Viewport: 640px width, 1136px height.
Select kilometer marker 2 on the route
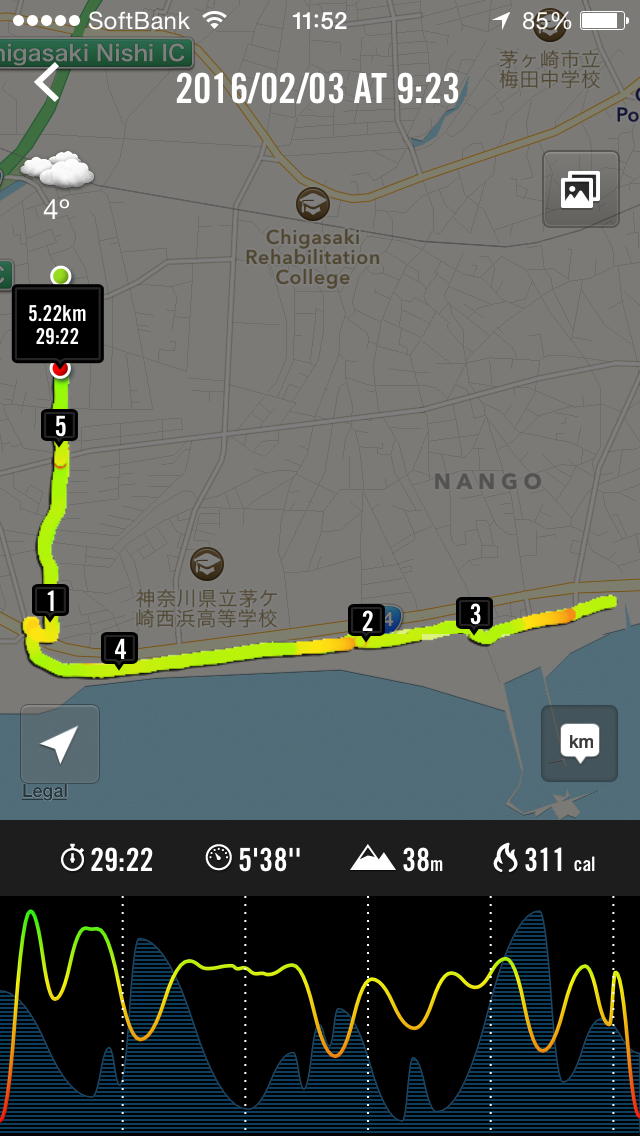(367, 620)
